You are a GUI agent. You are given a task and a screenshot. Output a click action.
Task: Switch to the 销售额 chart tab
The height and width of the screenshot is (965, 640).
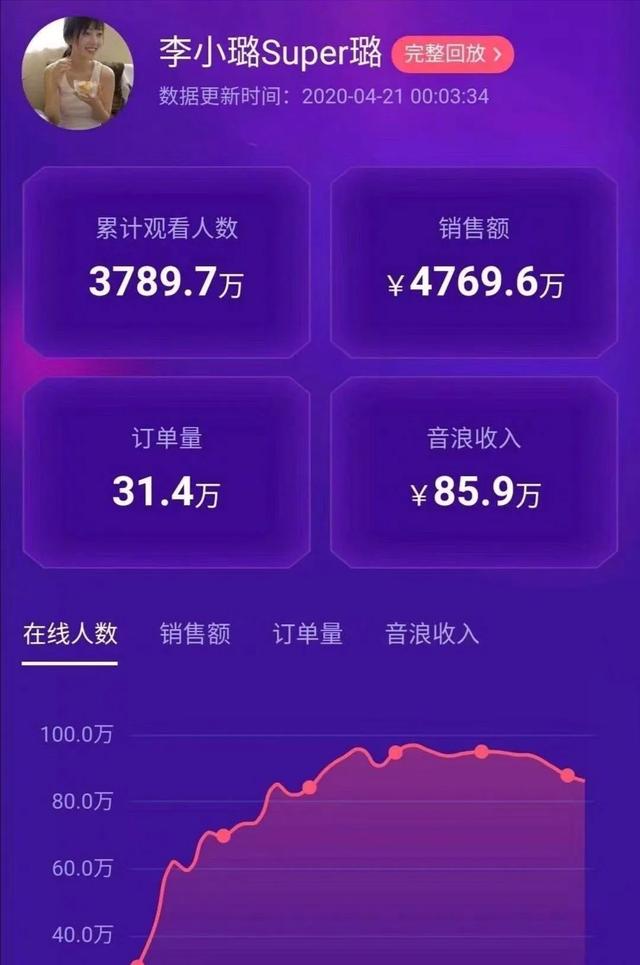click(195, 633)
